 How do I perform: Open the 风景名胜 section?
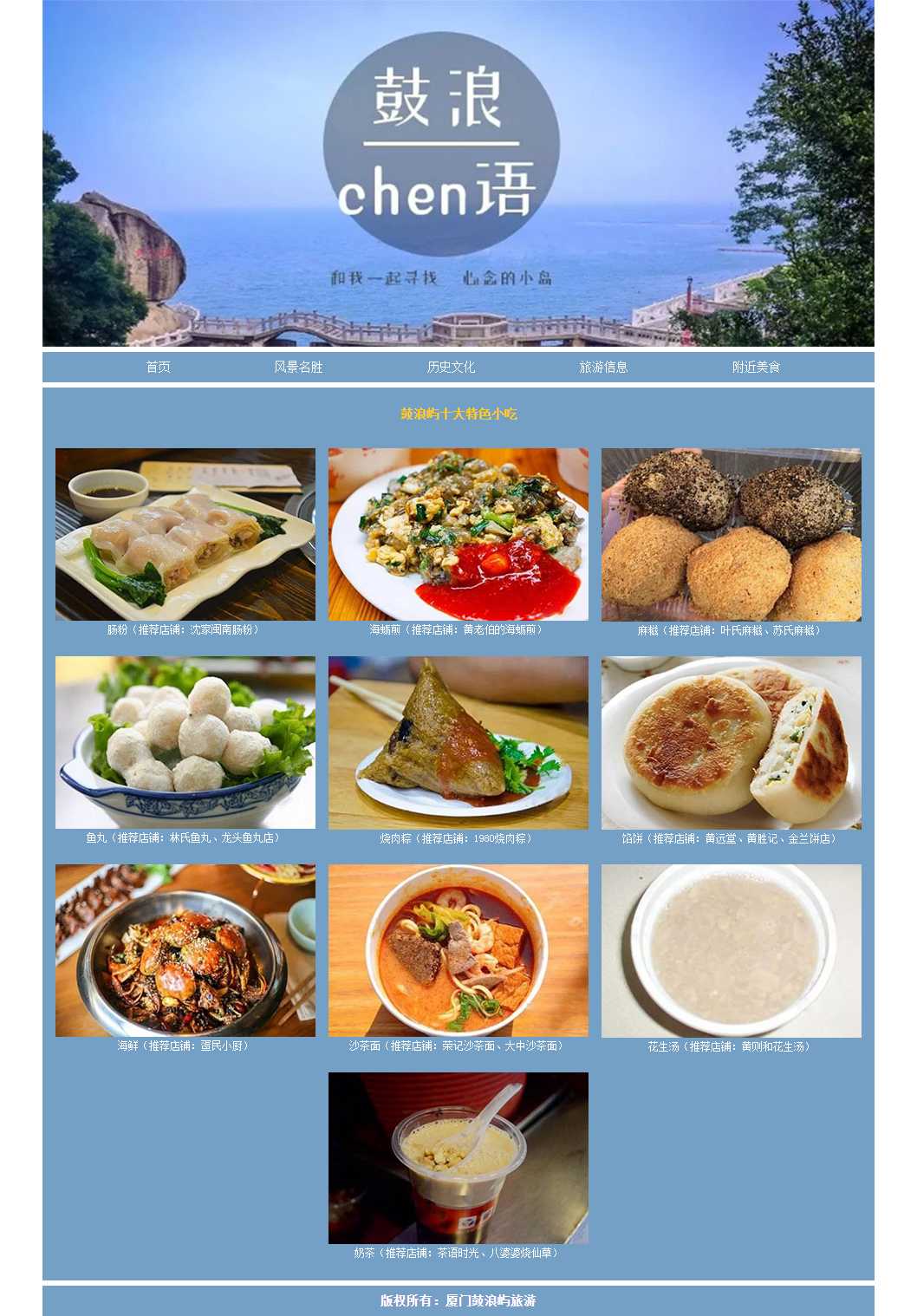coord(298,368)
